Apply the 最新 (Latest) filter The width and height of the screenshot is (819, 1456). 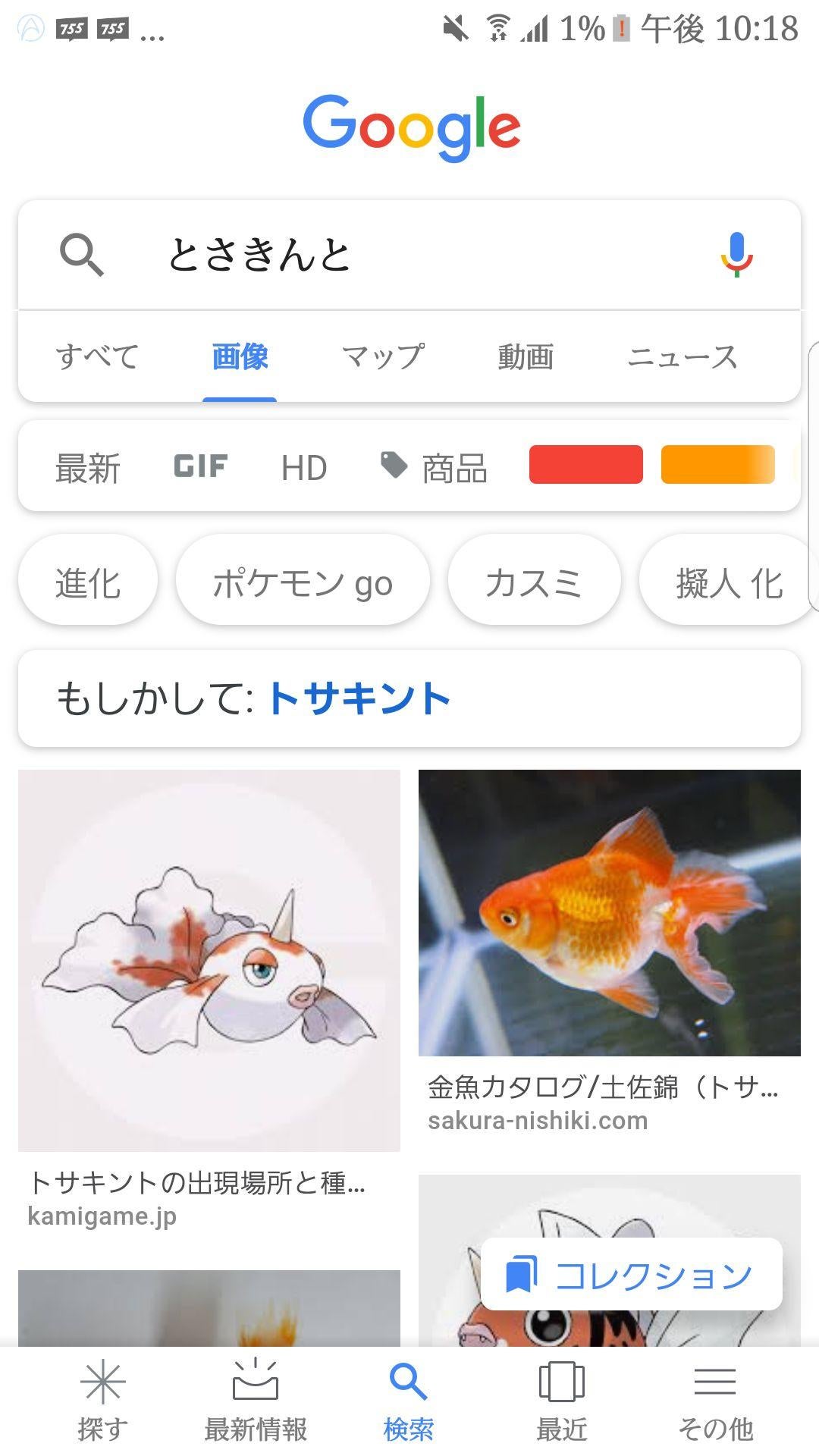pos(86,468)
